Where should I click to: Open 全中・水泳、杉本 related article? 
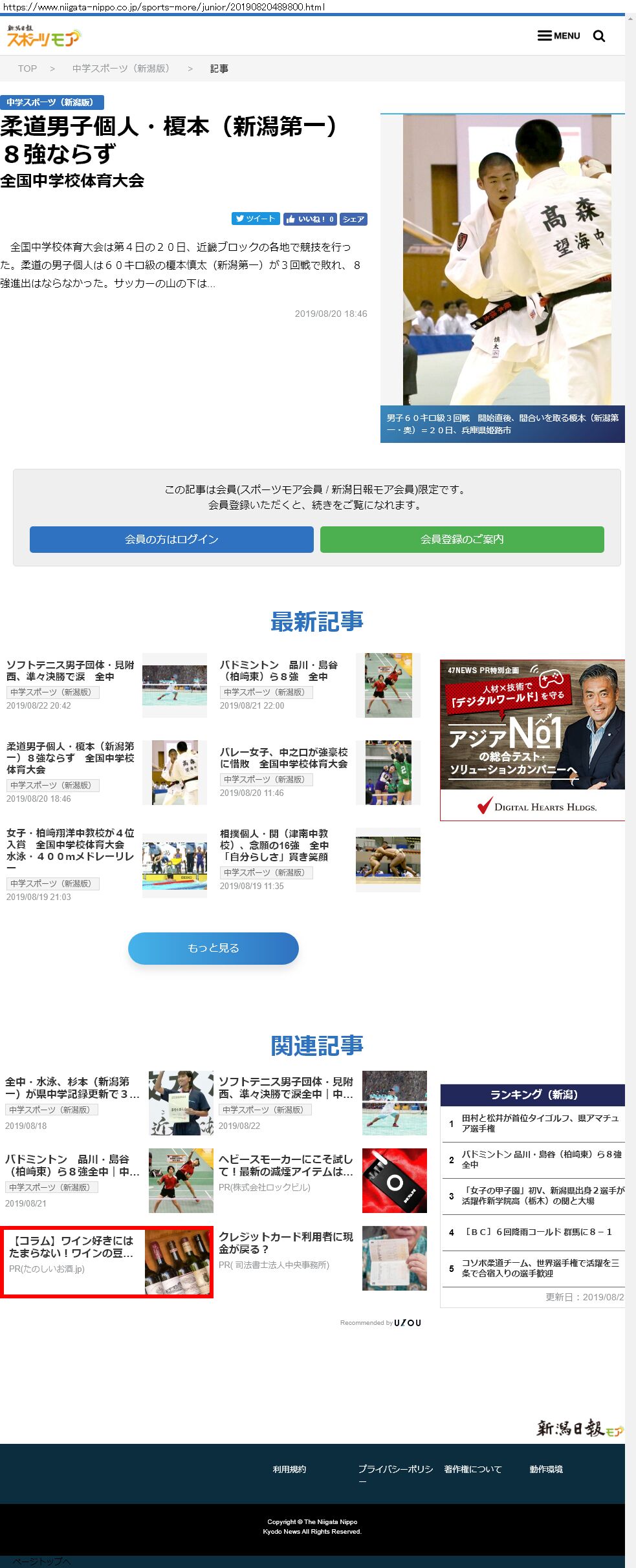[x=72, y=1088]
